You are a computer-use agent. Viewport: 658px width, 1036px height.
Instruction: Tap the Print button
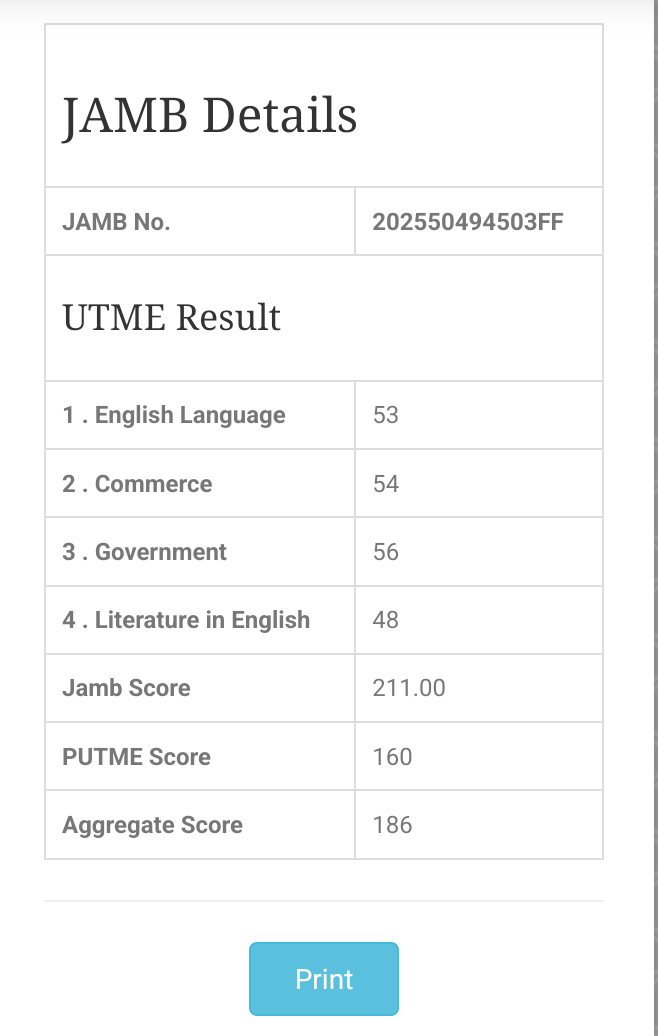coord(324,978)
